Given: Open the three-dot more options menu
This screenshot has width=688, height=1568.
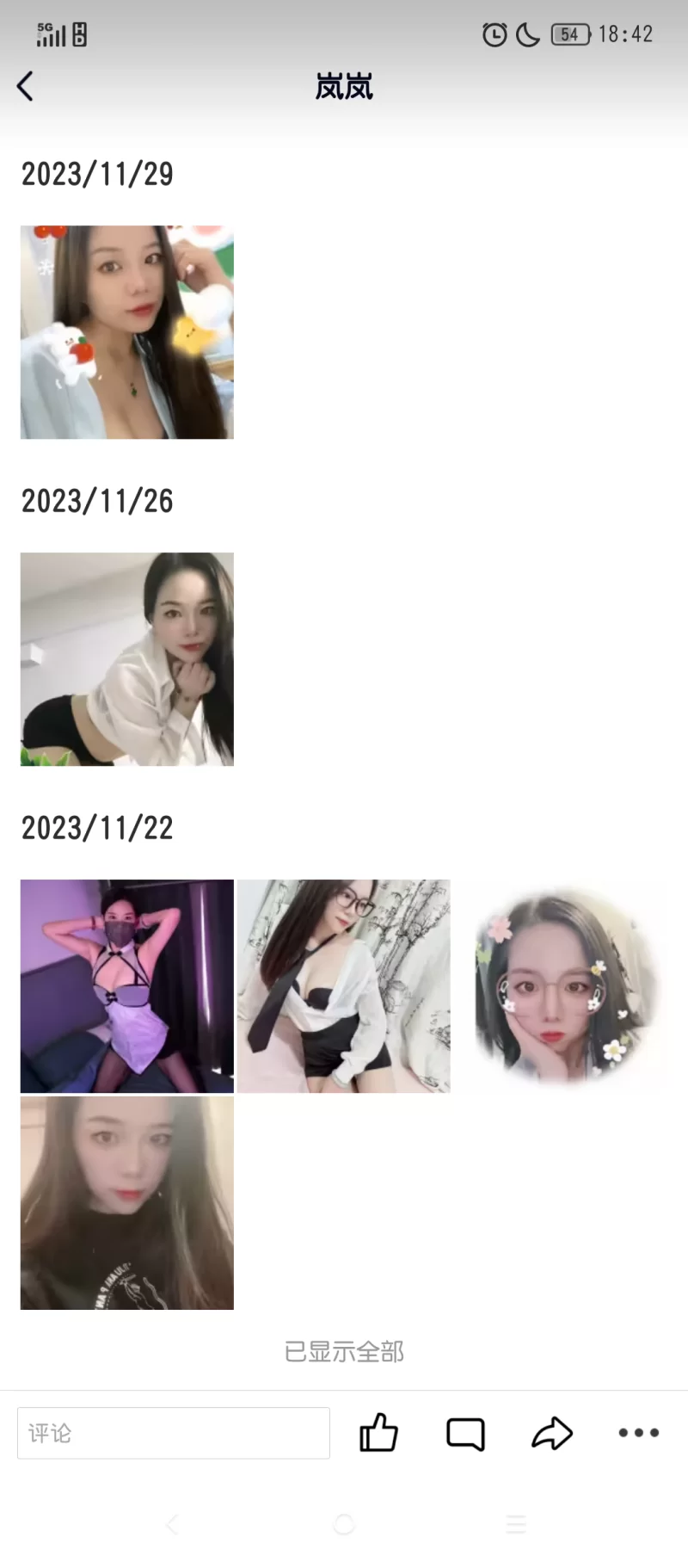Looking at the screenshot, I should (639, 1433).
